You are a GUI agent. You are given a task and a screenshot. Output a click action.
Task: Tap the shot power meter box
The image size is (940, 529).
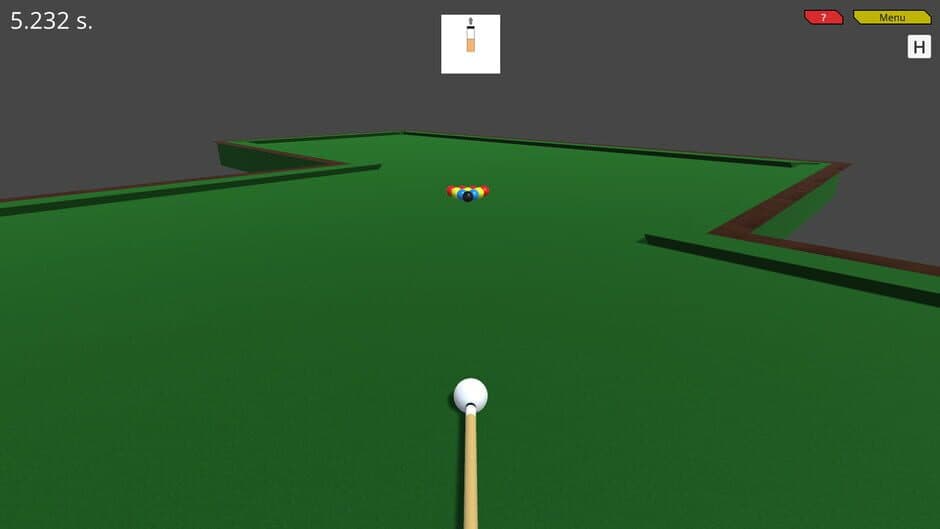point(470,44)
